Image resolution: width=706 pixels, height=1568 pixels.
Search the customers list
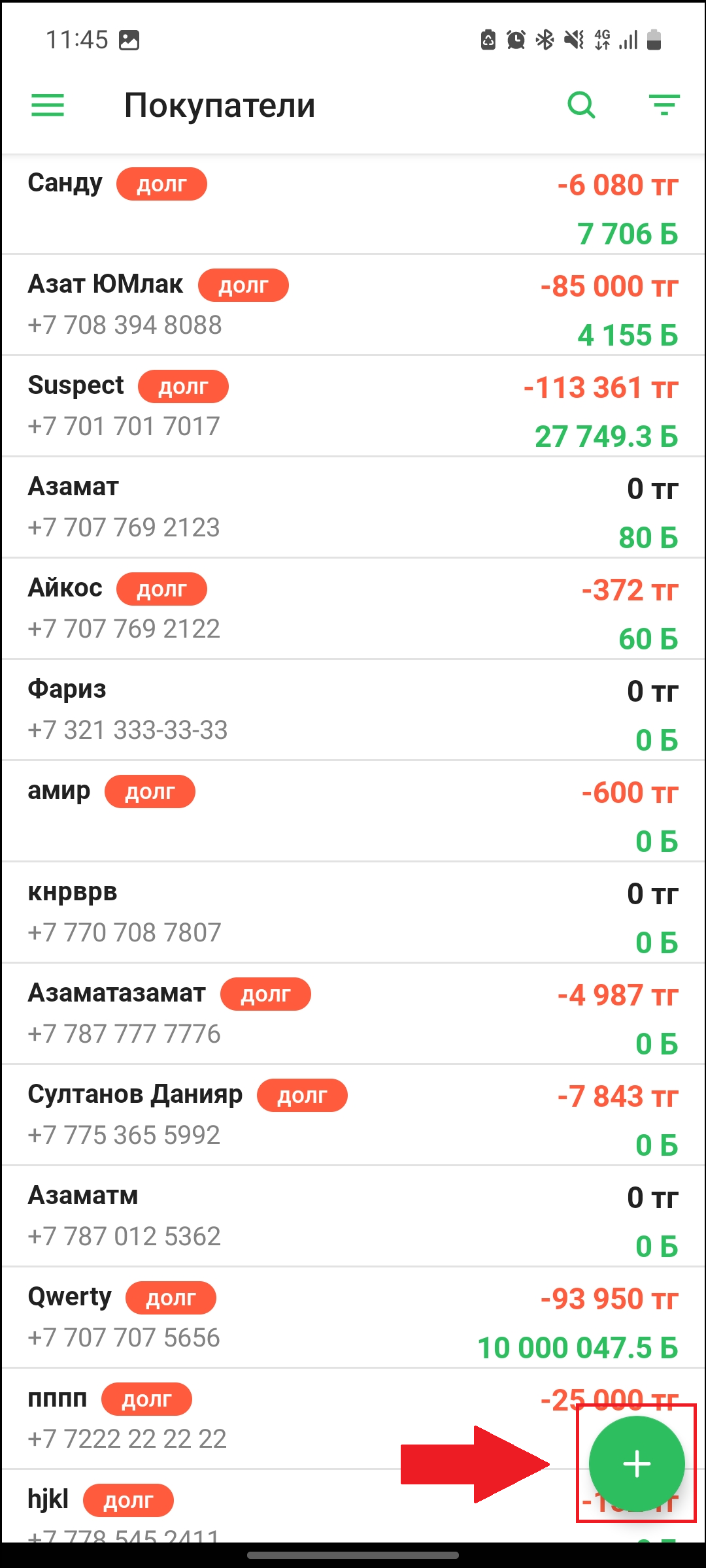click(581, 105)
